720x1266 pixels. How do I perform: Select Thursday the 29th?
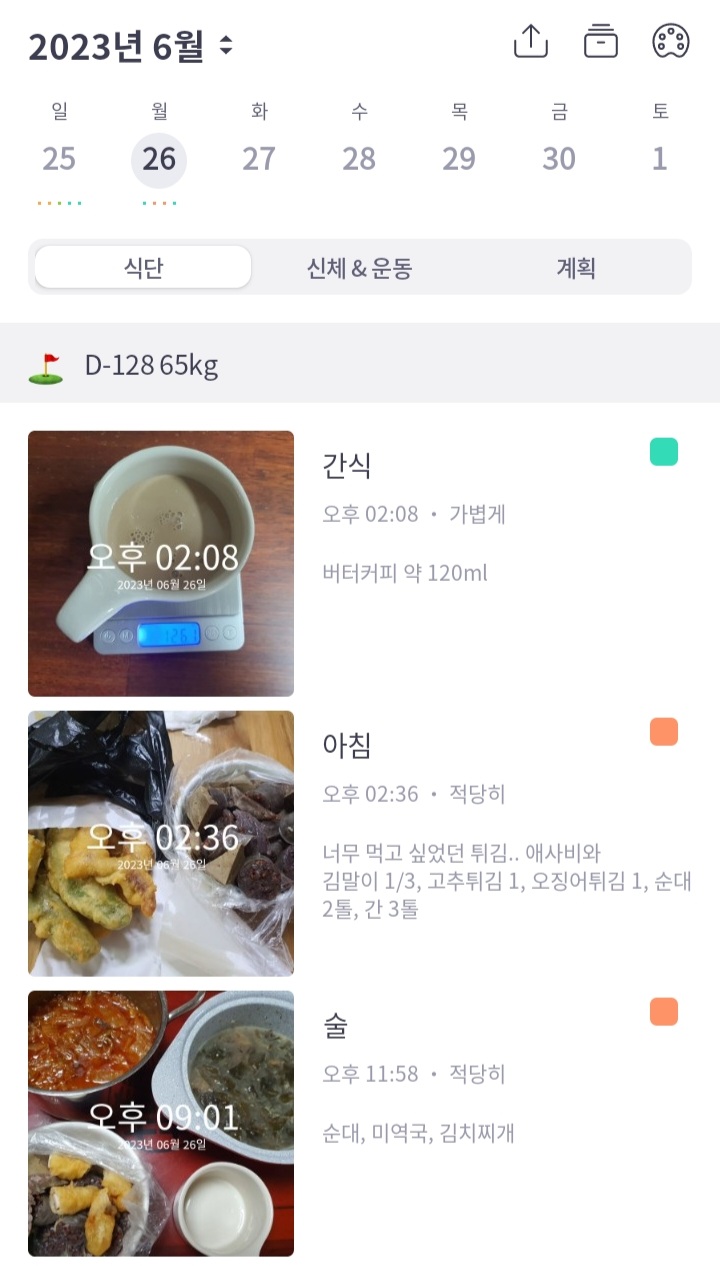[459, 159]
